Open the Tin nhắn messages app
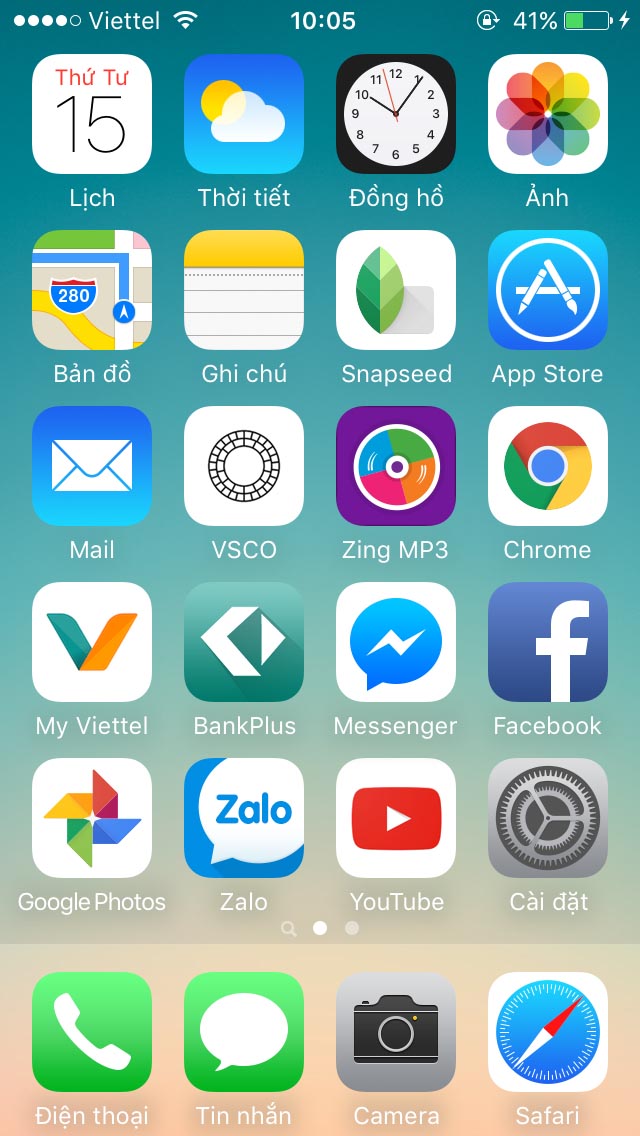Viewport: 640px width, 1136px height. [x=244, y=1032]
